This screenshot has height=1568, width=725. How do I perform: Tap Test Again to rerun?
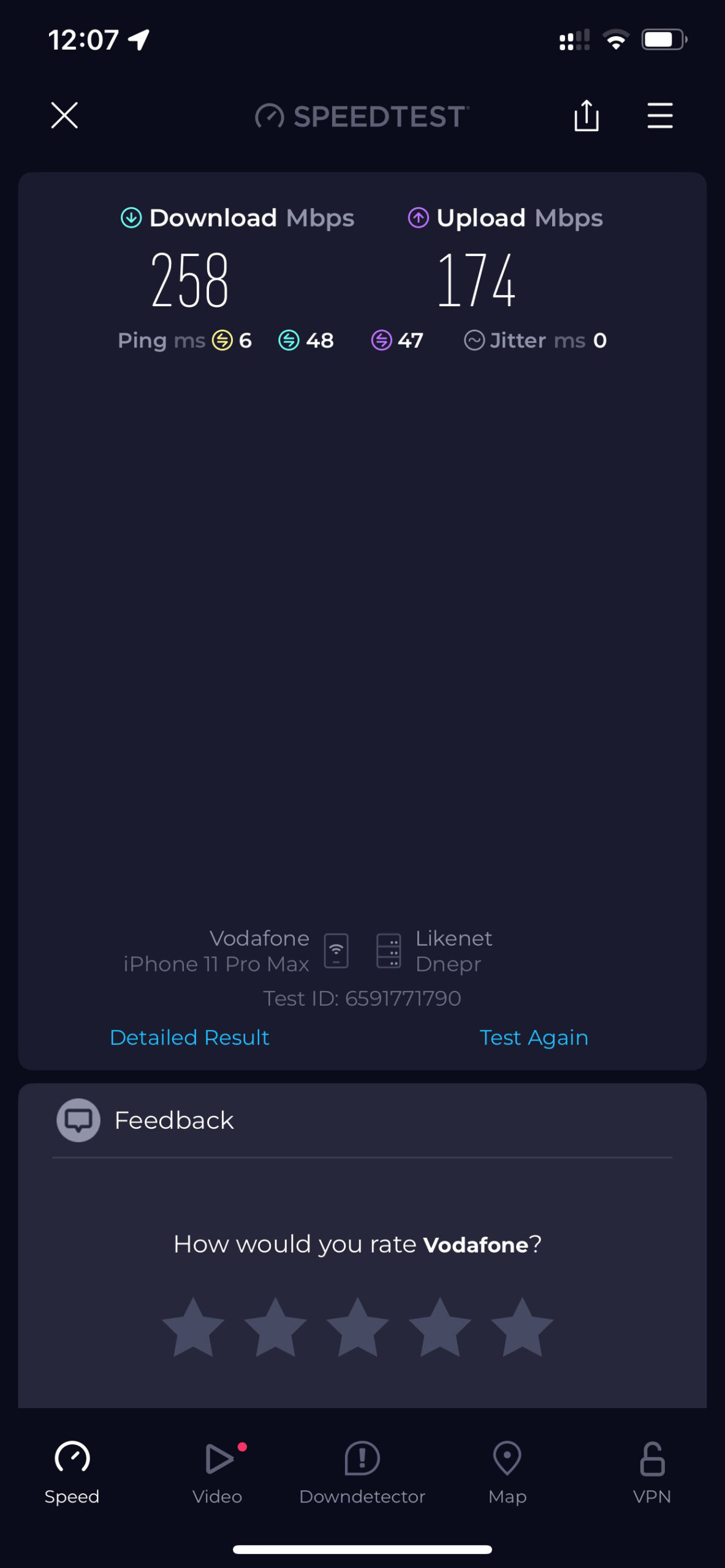pyautogui.click(x=534, y=1037)
